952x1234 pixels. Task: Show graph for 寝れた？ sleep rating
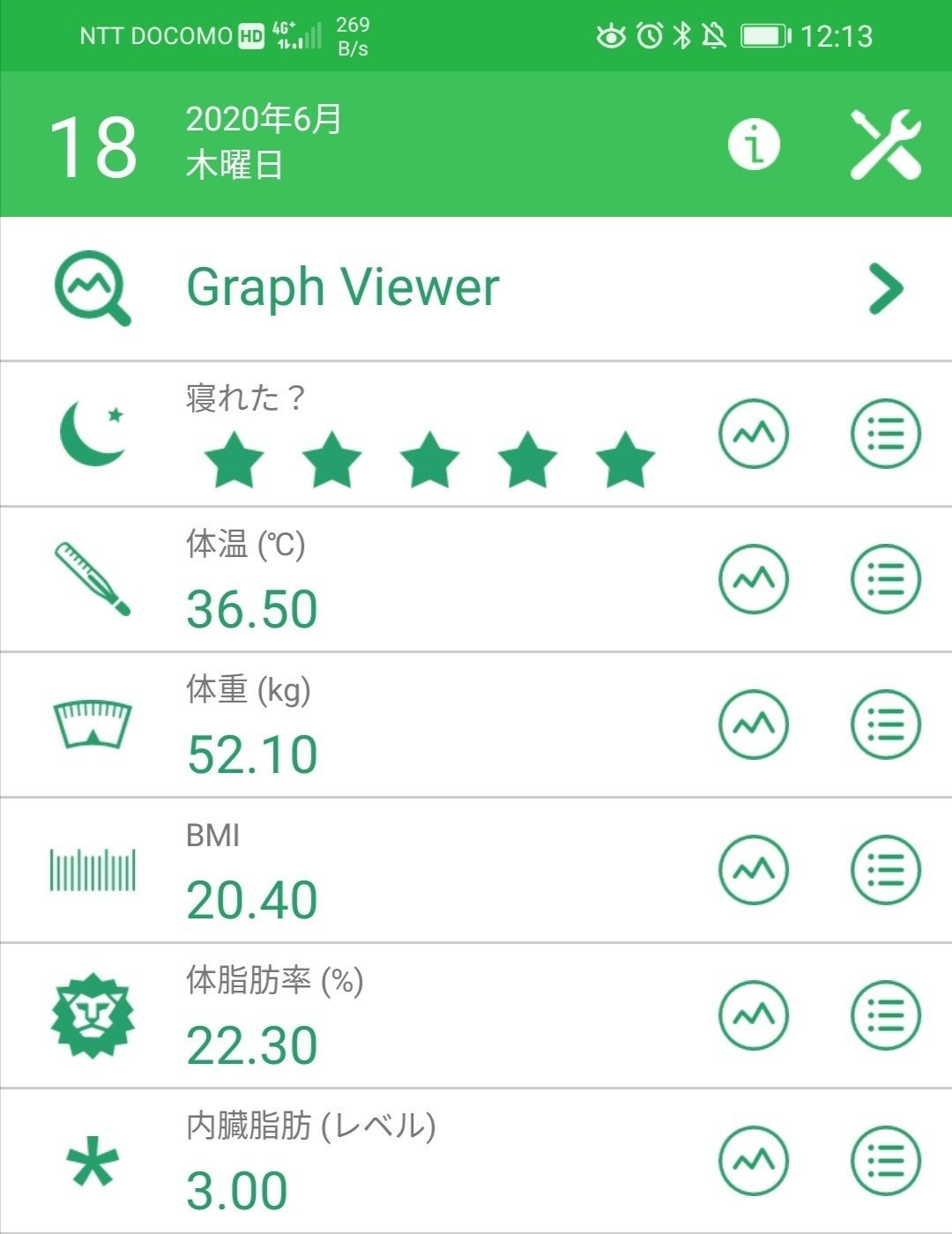[753, 434]
